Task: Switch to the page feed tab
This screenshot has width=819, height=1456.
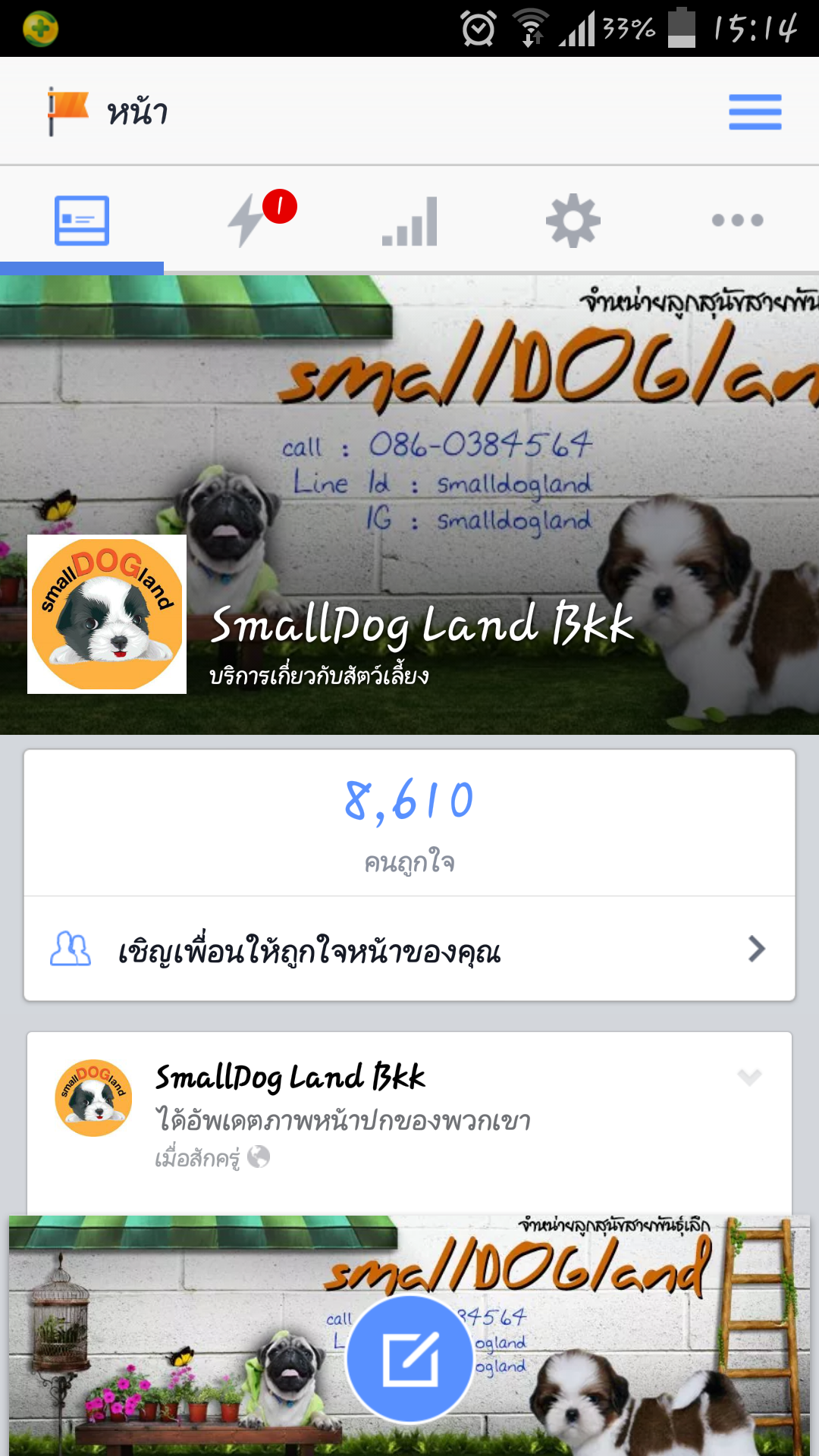Action: point(82,221)
